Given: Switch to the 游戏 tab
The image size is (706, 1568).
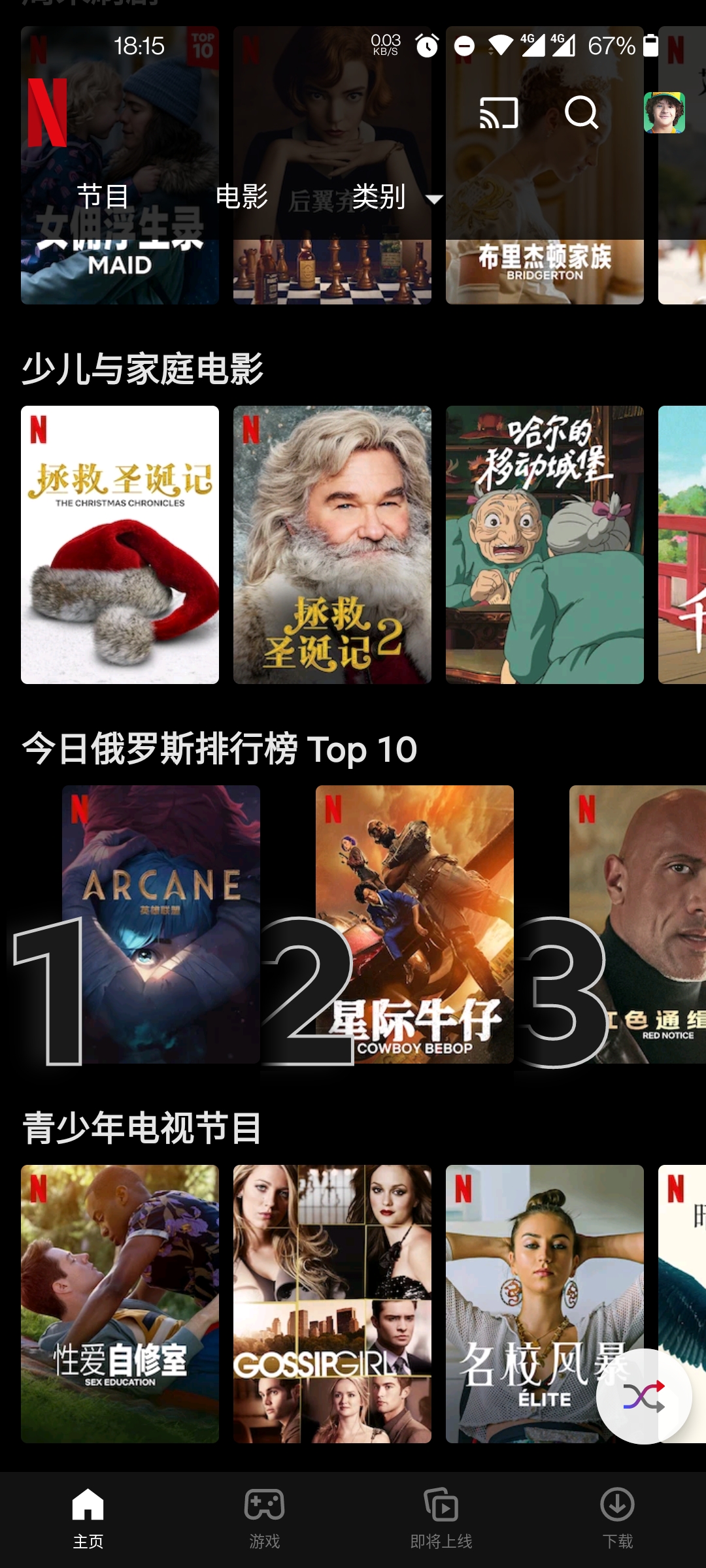Looking at the screenshot, I should [265, 1518].
